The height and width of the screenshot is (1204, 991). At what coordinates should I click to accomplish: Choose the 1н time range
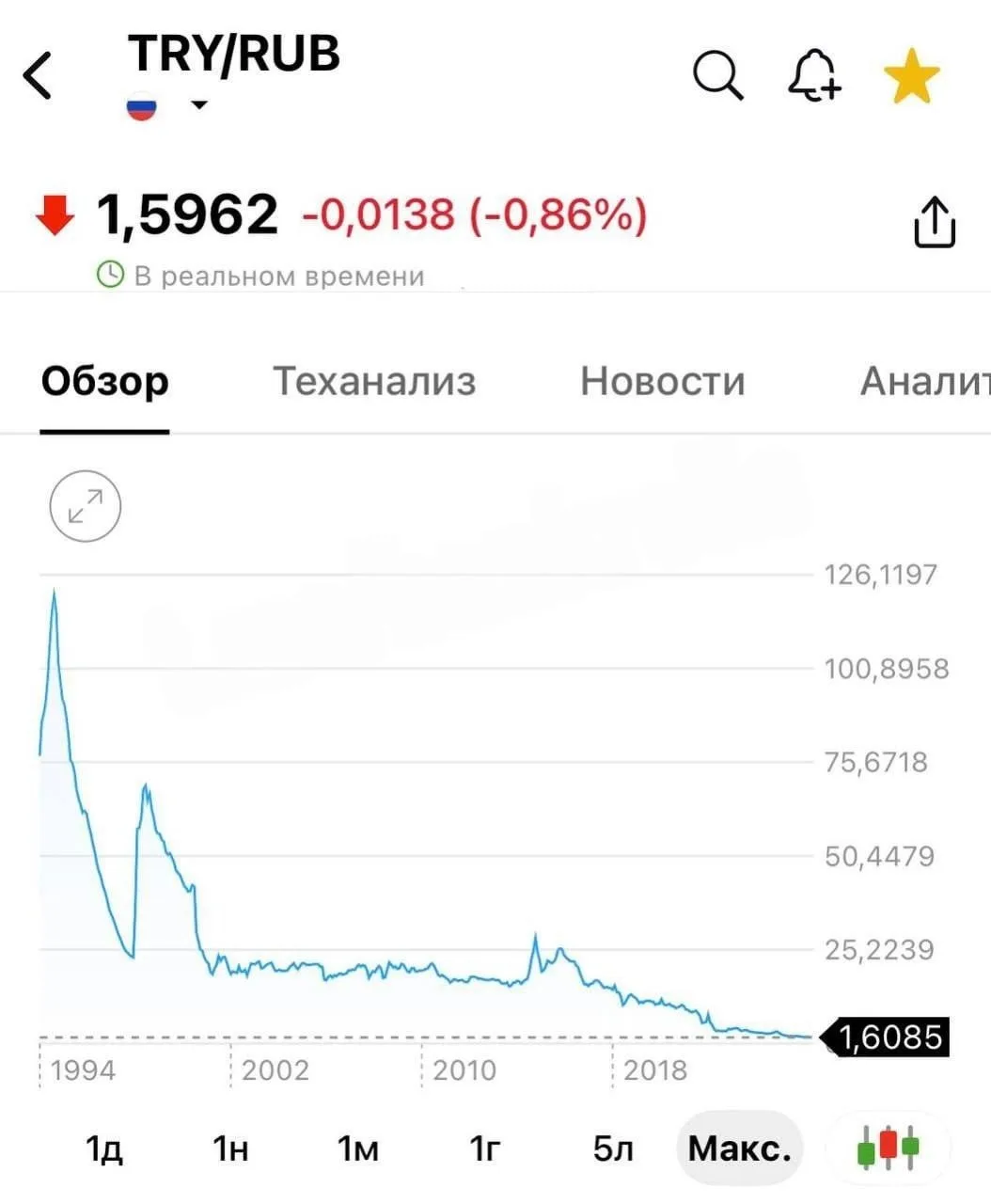tap(230, 1149)
